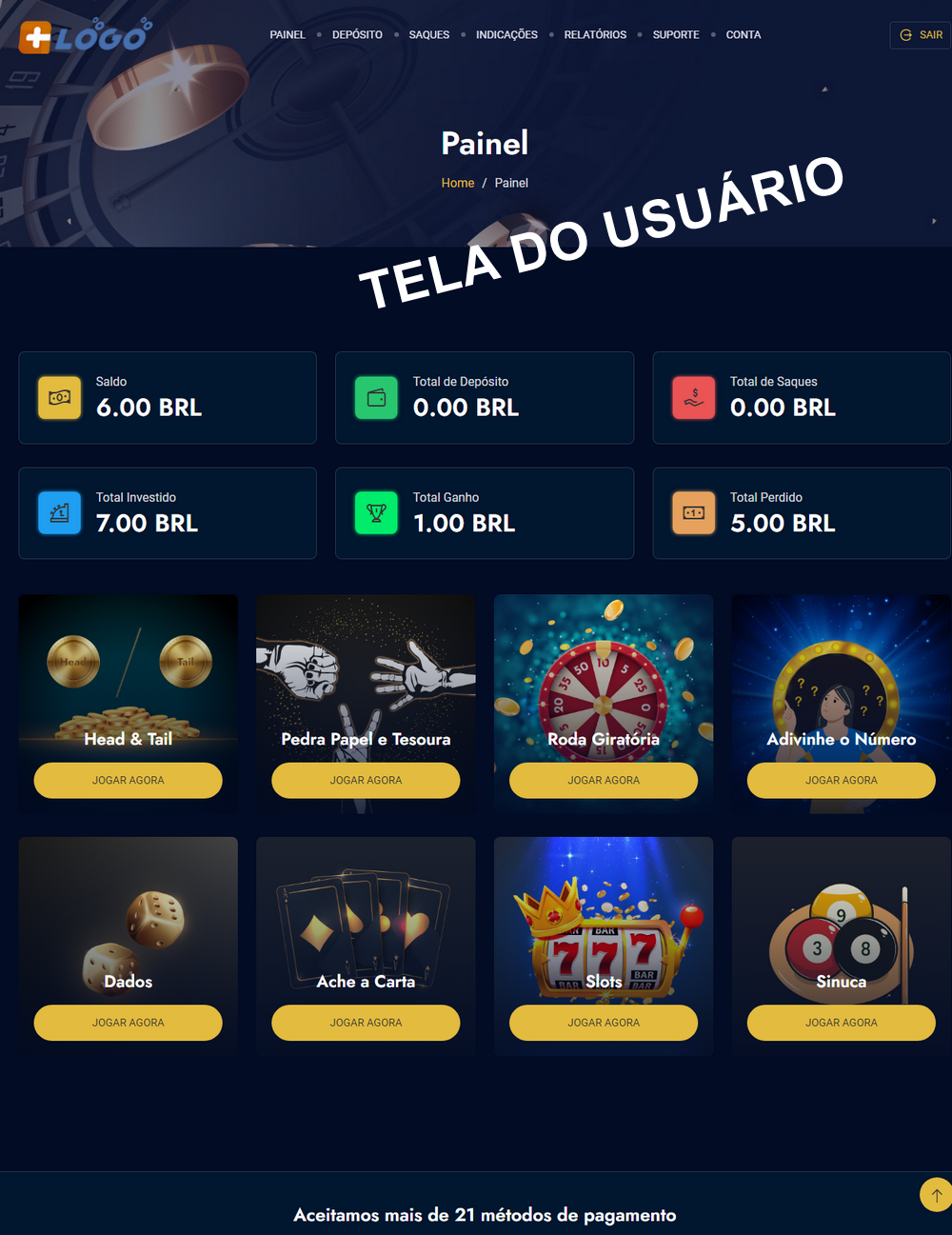The width and height of the screenshot is (952, 1235).
Task: Click the Total Ganho trophy icon
Action: click(376, 512)
